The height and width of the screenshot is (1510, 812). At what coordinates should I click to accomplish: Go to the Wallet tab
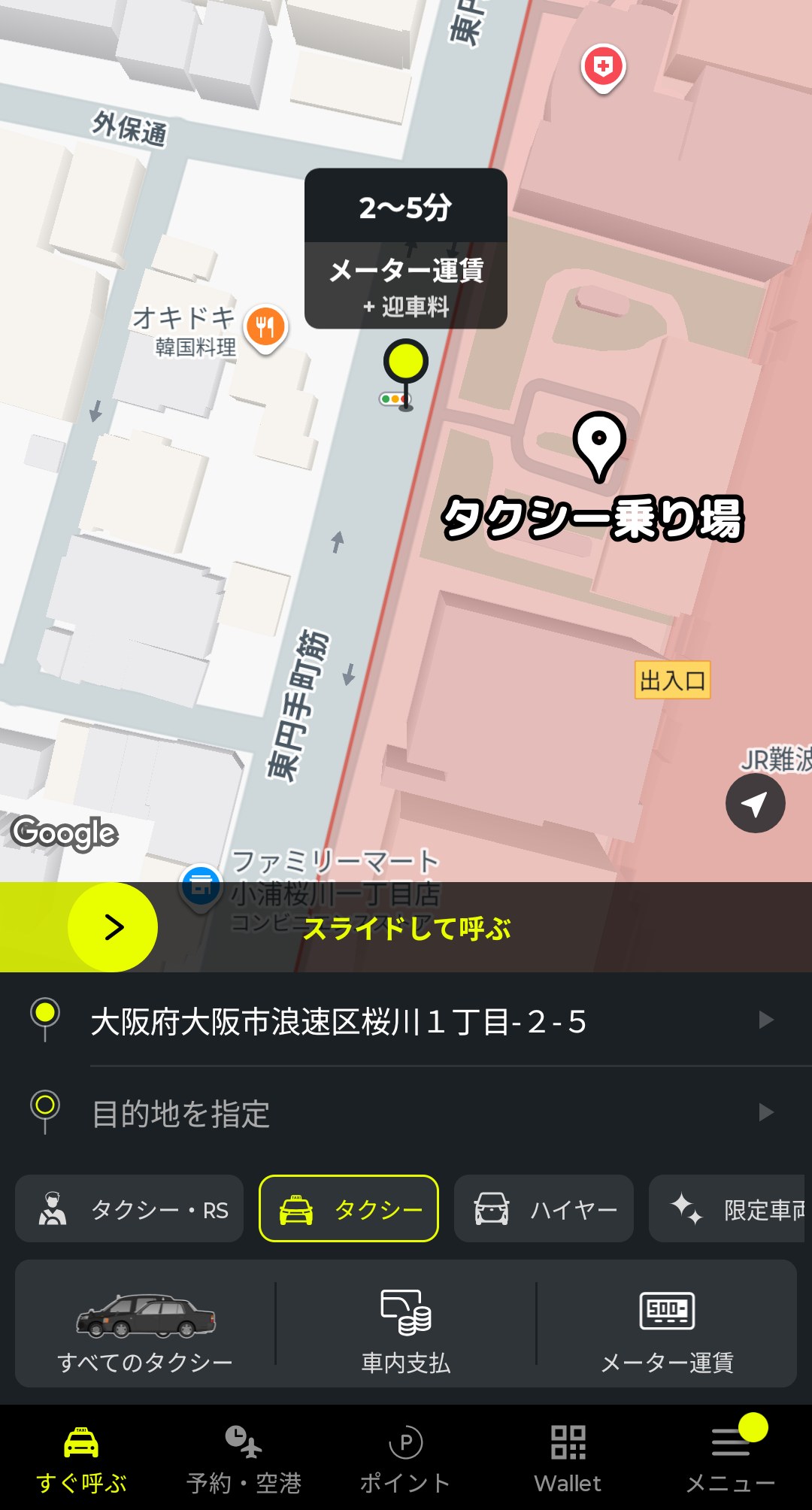(x=568, y=1459)
